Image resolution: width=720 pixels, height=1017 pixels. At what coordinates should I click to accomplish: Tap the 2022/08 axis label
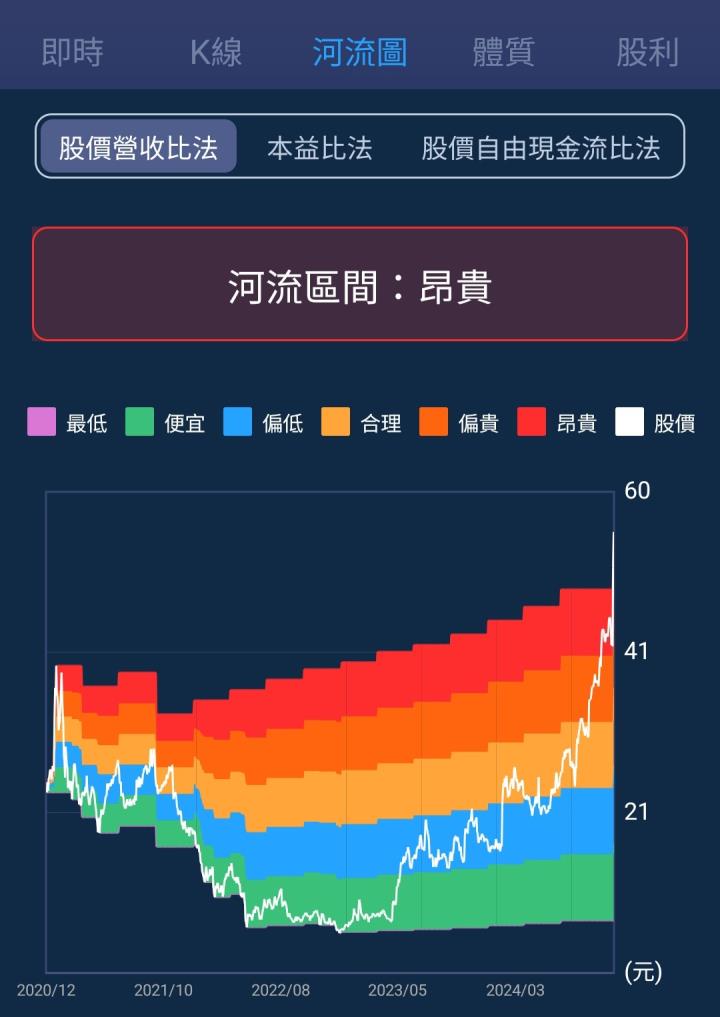point(283,991)
